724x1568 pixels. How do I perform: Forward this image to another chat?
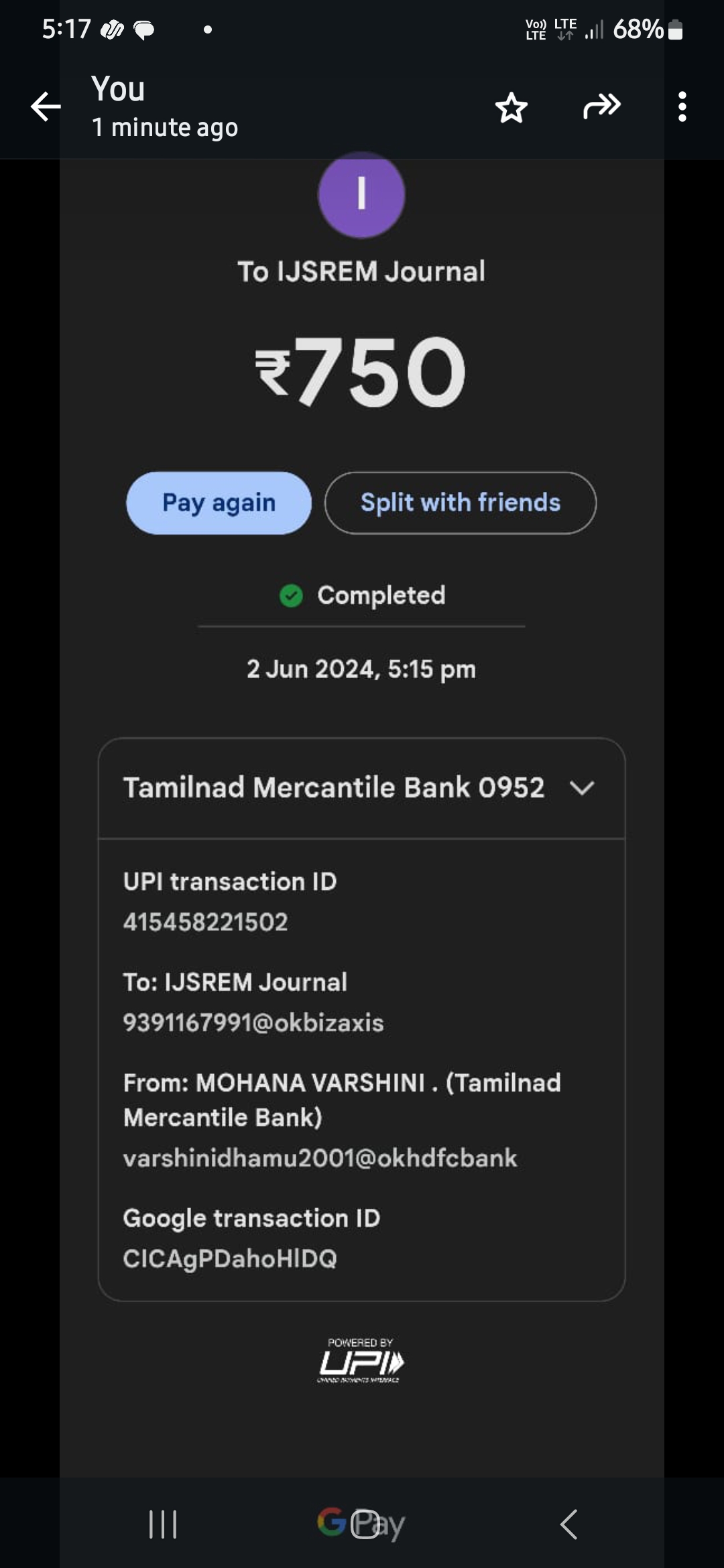601,107
